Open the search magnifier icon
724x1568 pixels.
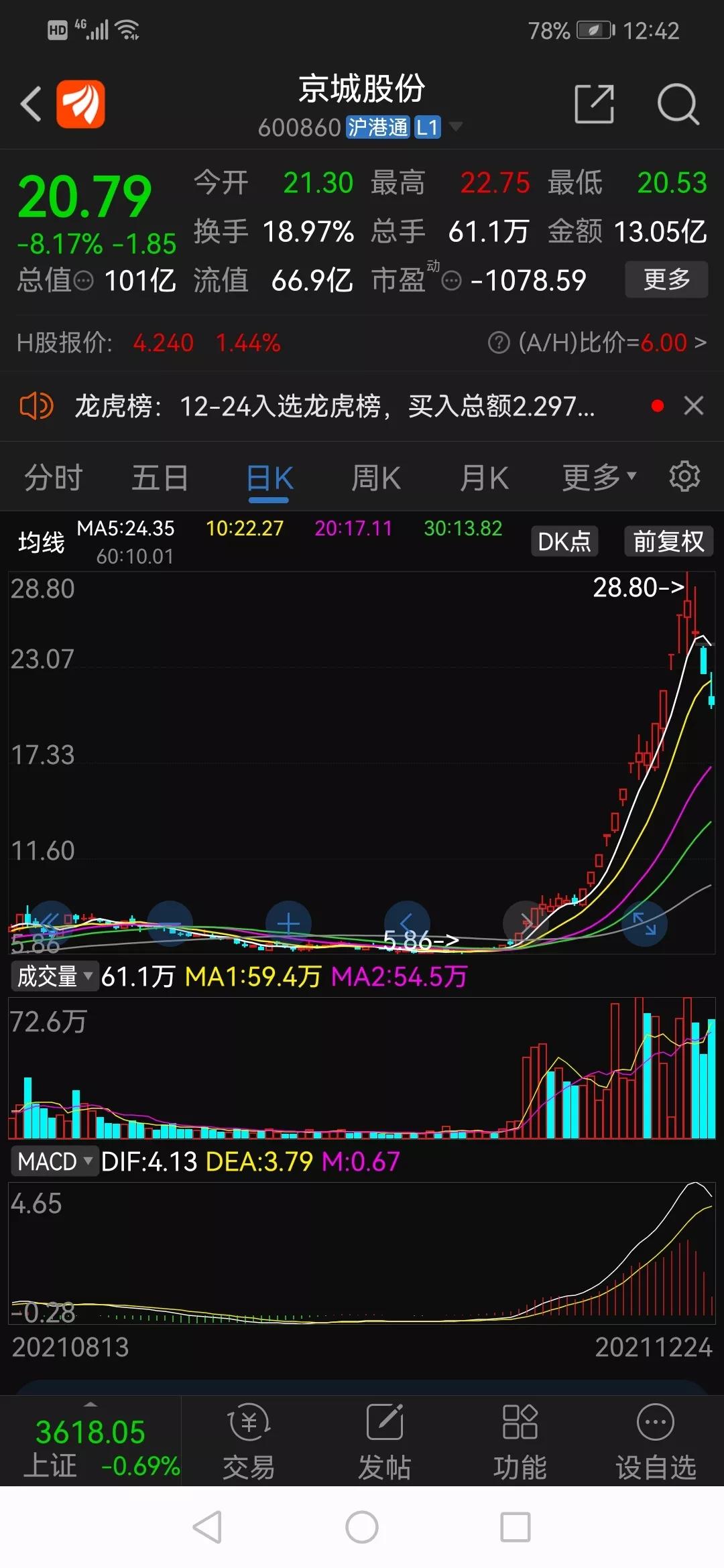click(679, 104)
